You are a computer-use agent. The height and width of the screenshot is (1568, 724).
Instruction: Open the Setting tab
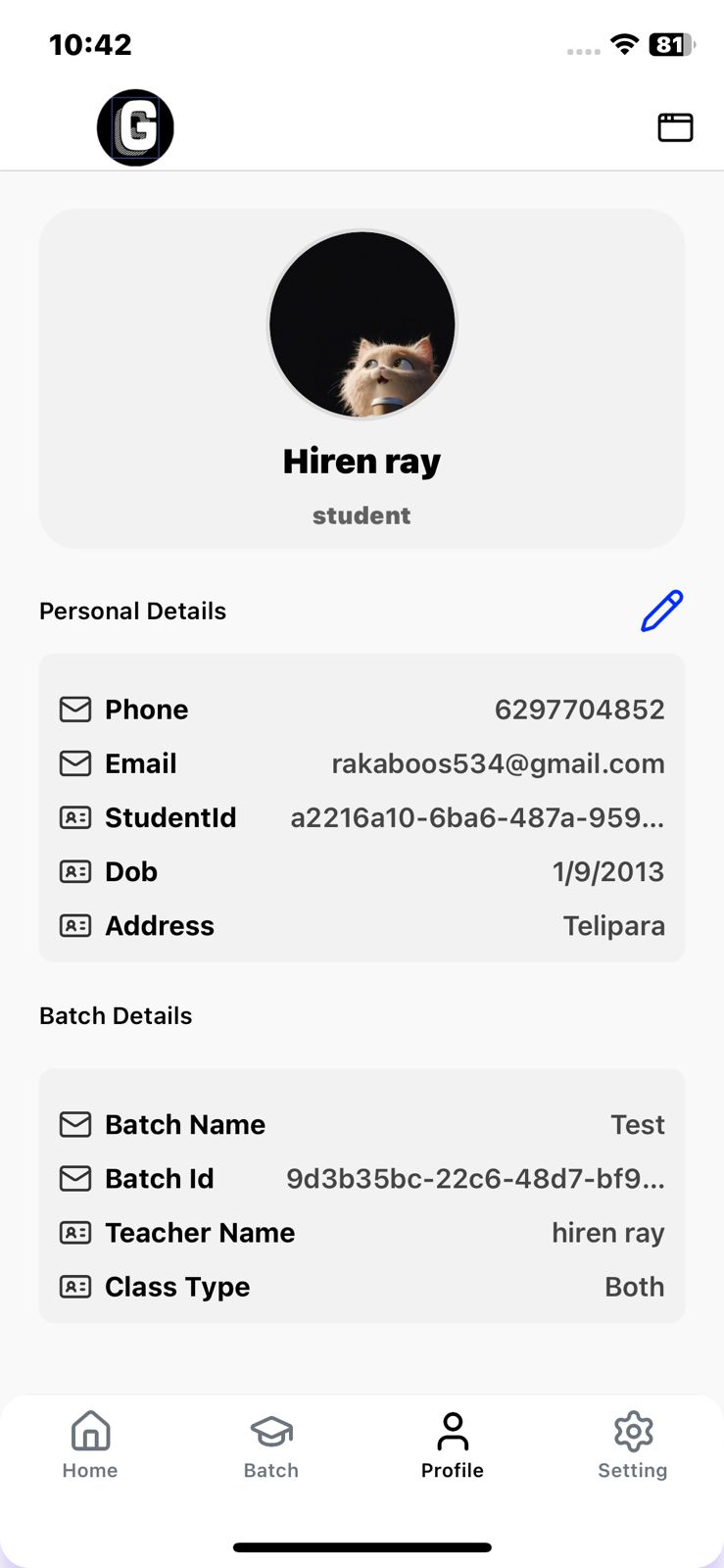633,1445
